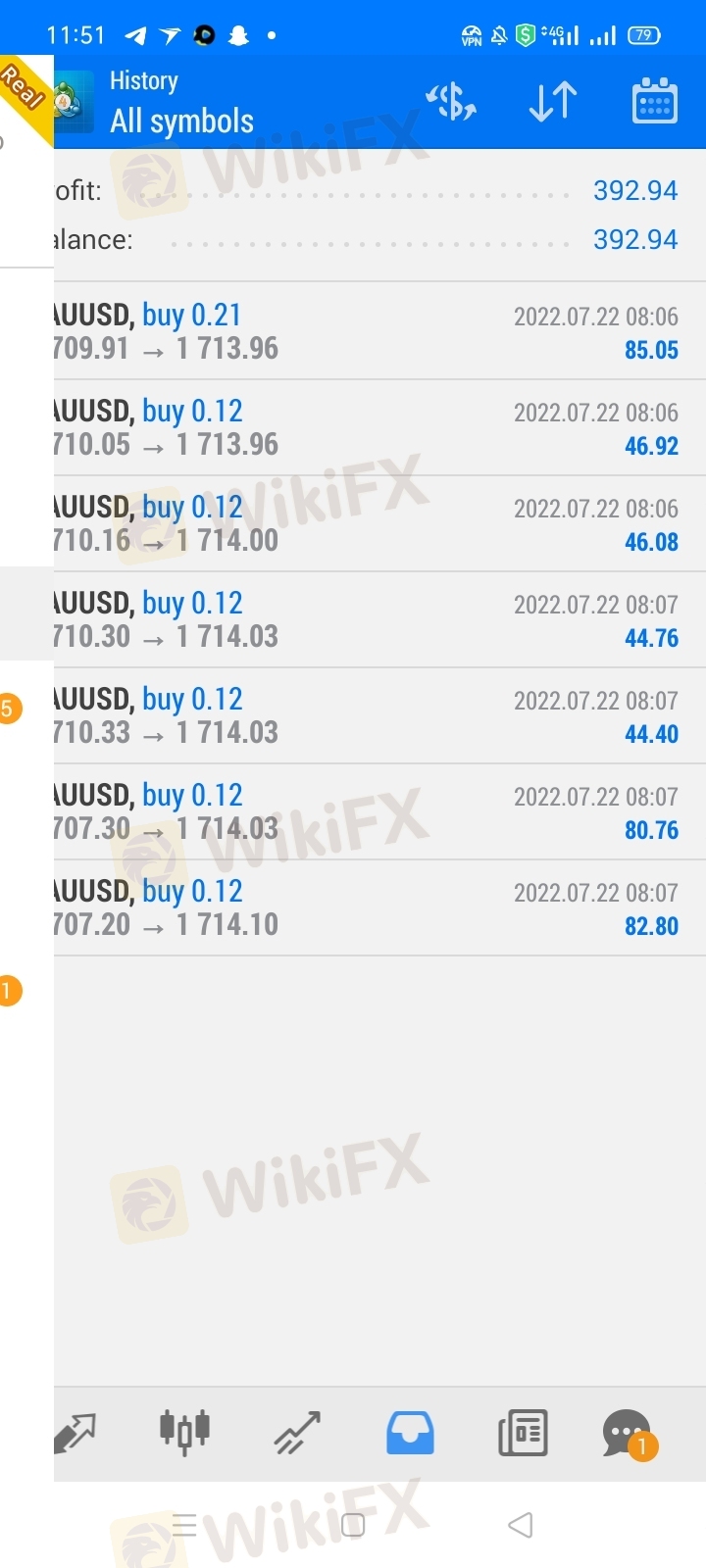Image resolution: width=706 pixels, height=1568 pixels.
Task: Tap the system home button
Action: (x=353, y=1525)
